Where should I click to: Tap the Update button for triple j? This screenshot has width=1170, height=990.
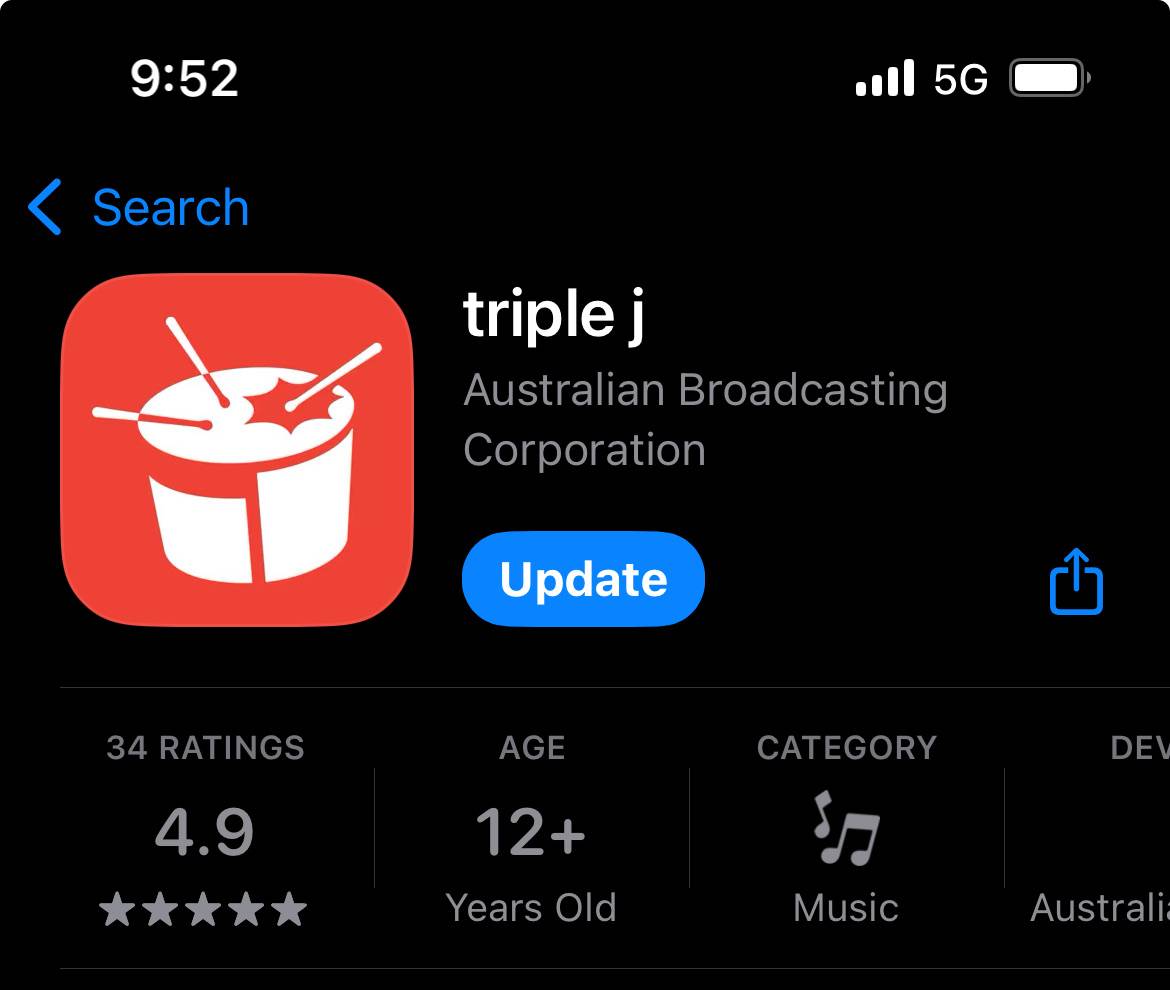tap(583, 579)
